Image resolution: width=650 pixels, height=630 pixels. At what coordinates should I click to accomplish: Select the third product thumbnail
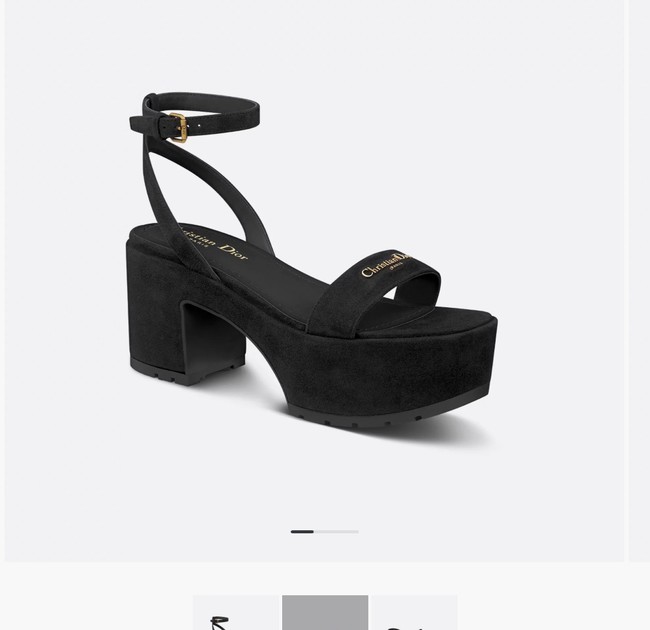[414, 613]
